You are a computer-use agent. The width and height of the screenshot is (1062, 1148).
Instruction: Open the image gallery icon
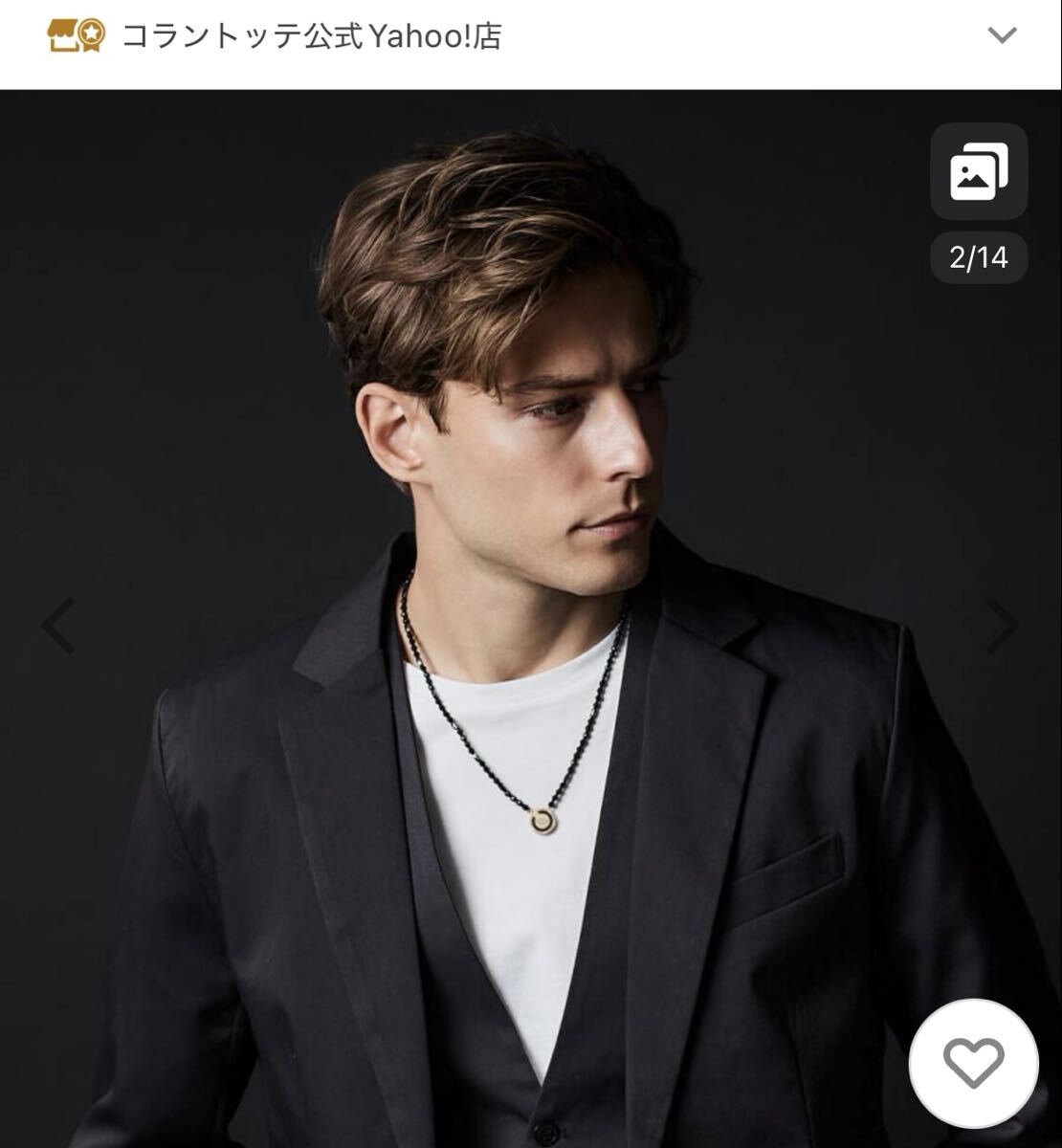(x=979, y=172)
